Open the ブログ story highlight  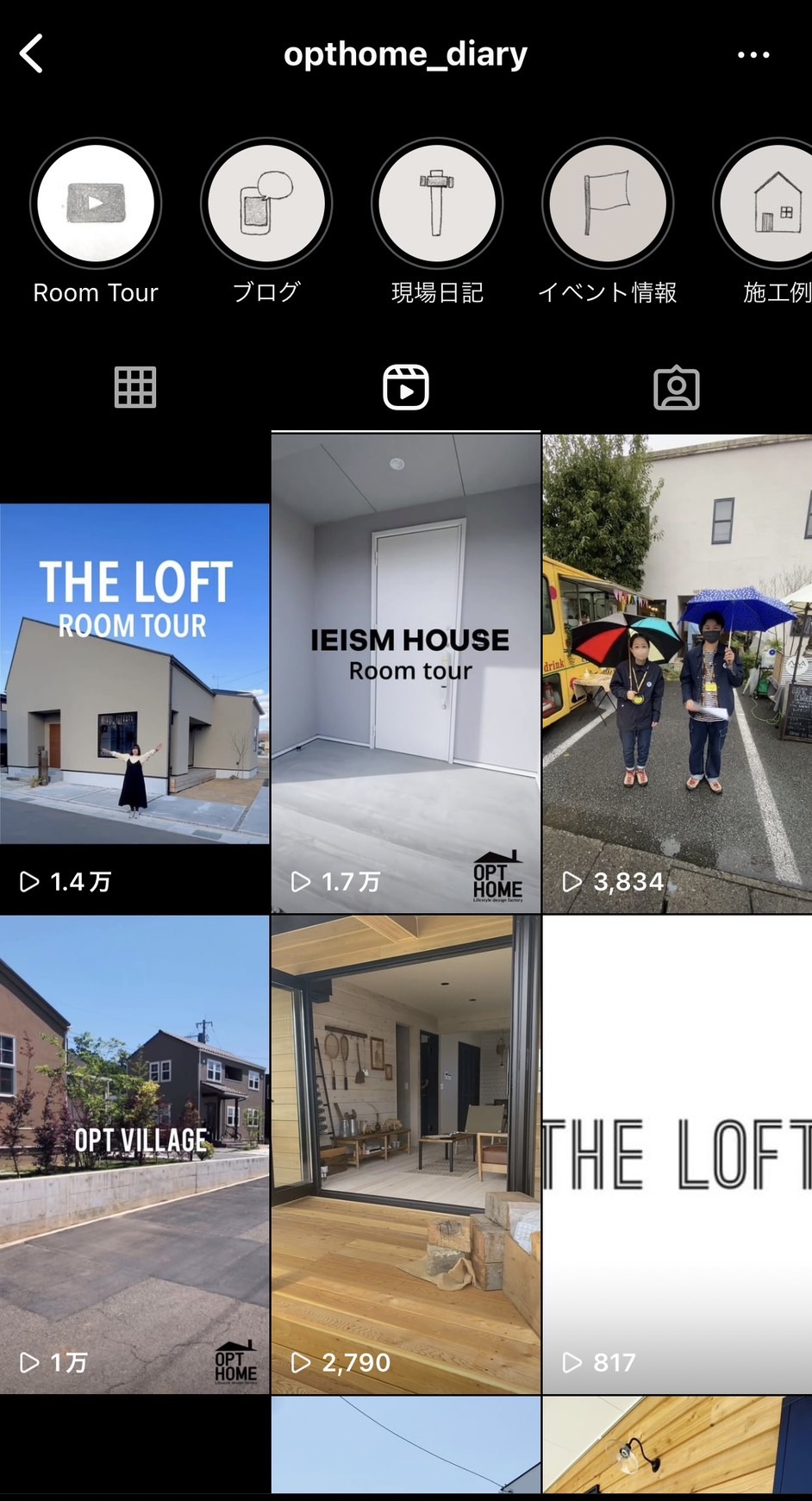coord(266,204)
